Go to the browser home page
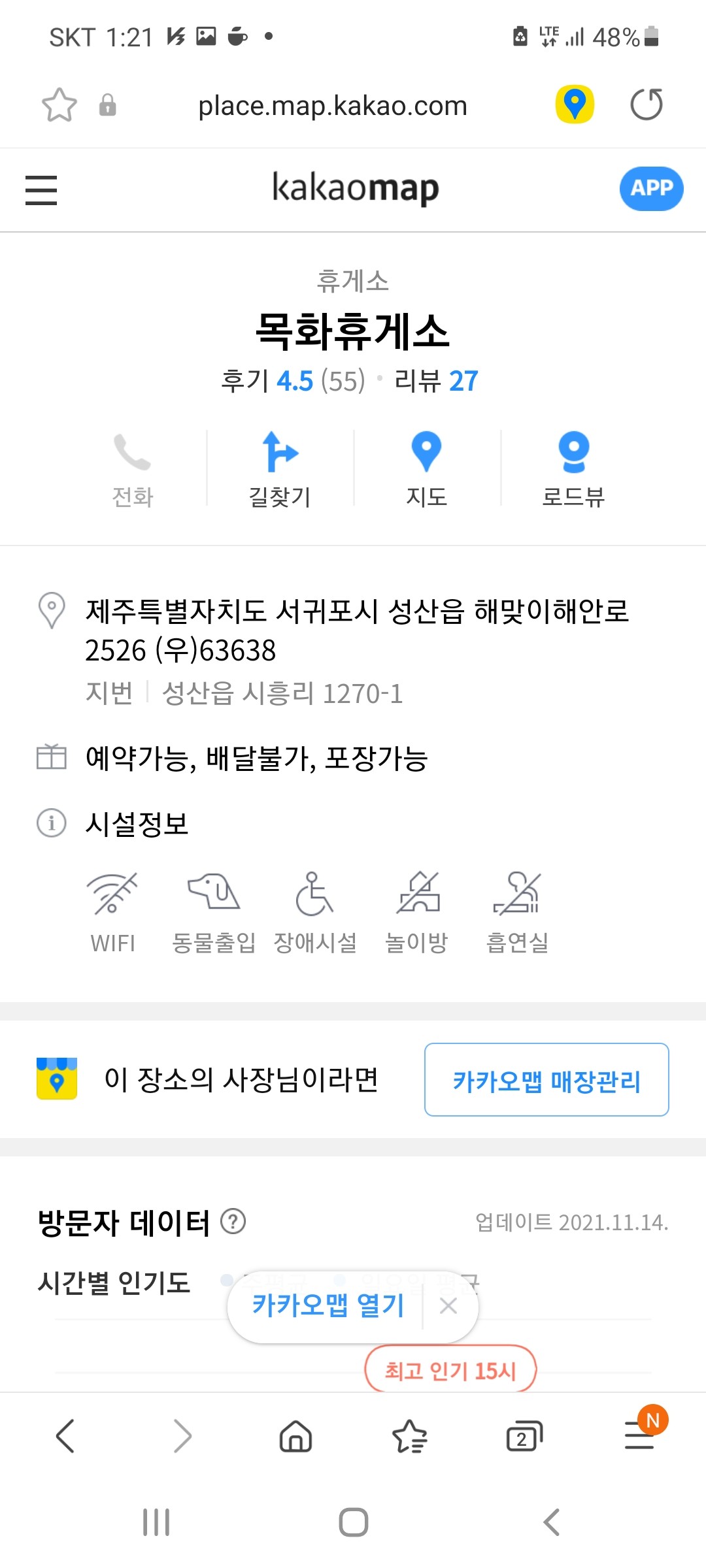The image size is (706, 1568). [295, 1436]
